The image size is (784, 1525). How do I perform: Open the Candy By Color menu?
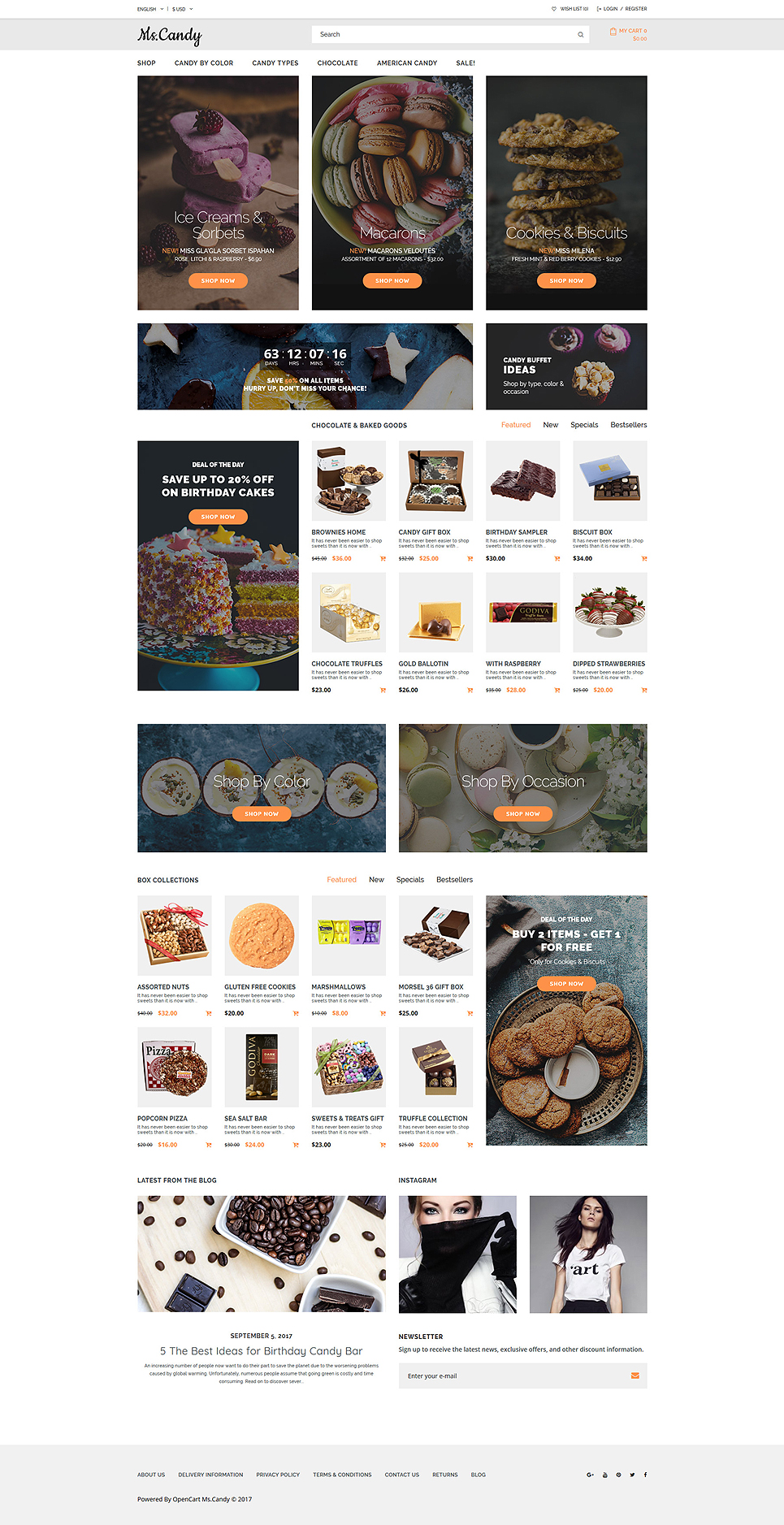tap(204, 63)
